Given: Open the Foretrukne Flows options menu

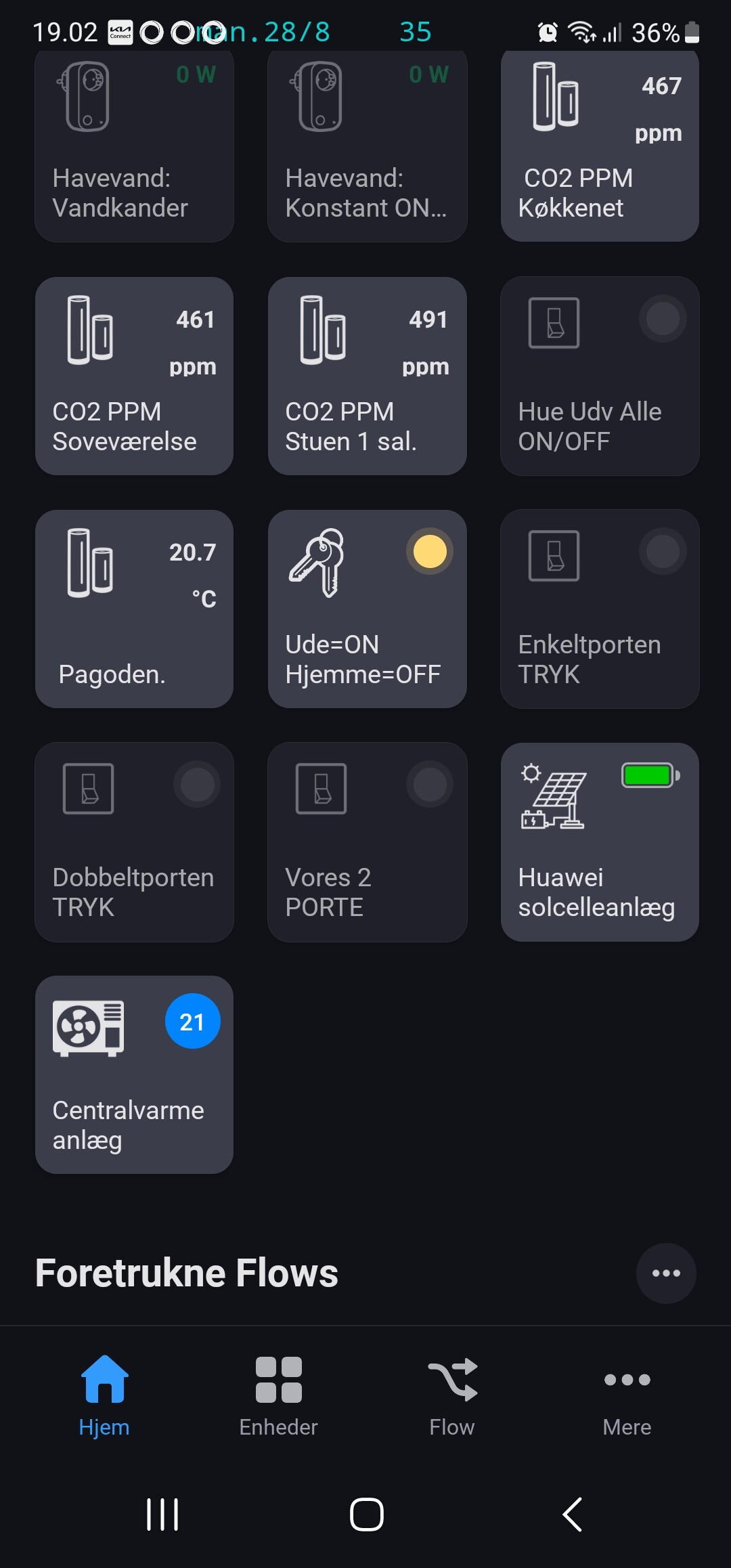Looking at the screenshot, I should click(666, 1273).
